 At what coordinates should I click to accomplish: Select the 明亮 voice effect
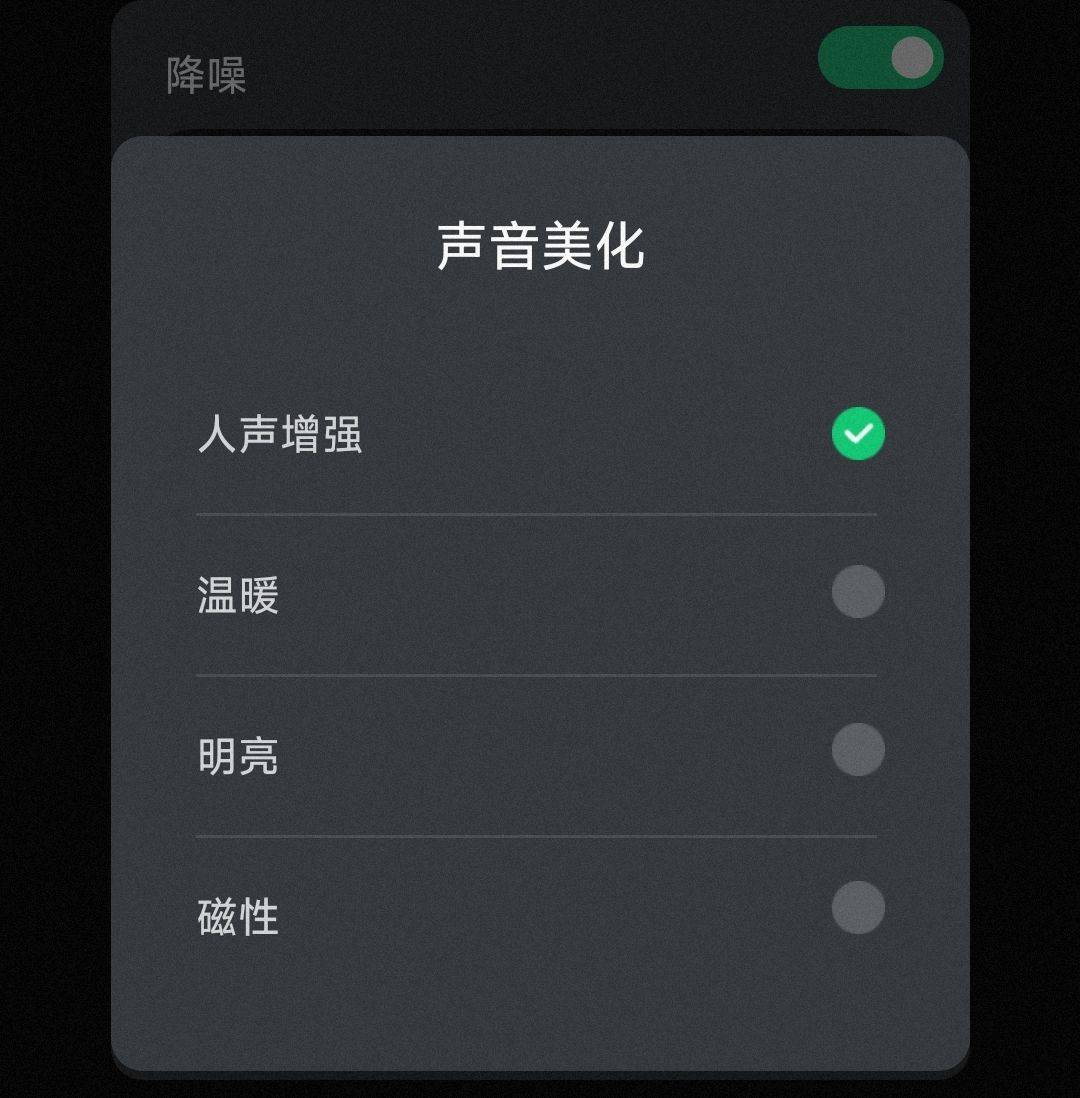click(x=857, y=750)
